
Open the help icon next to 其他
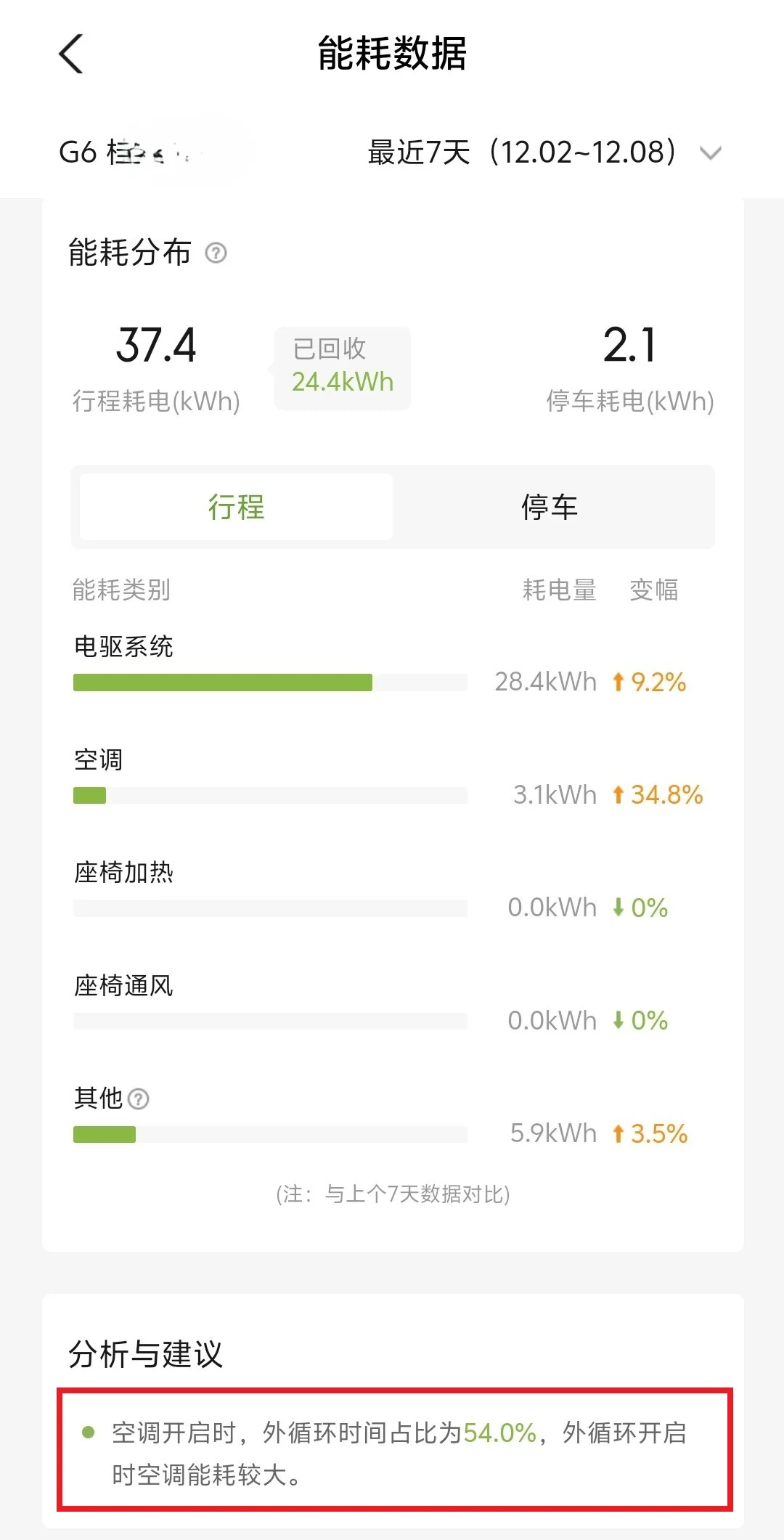pos(139,1099)
